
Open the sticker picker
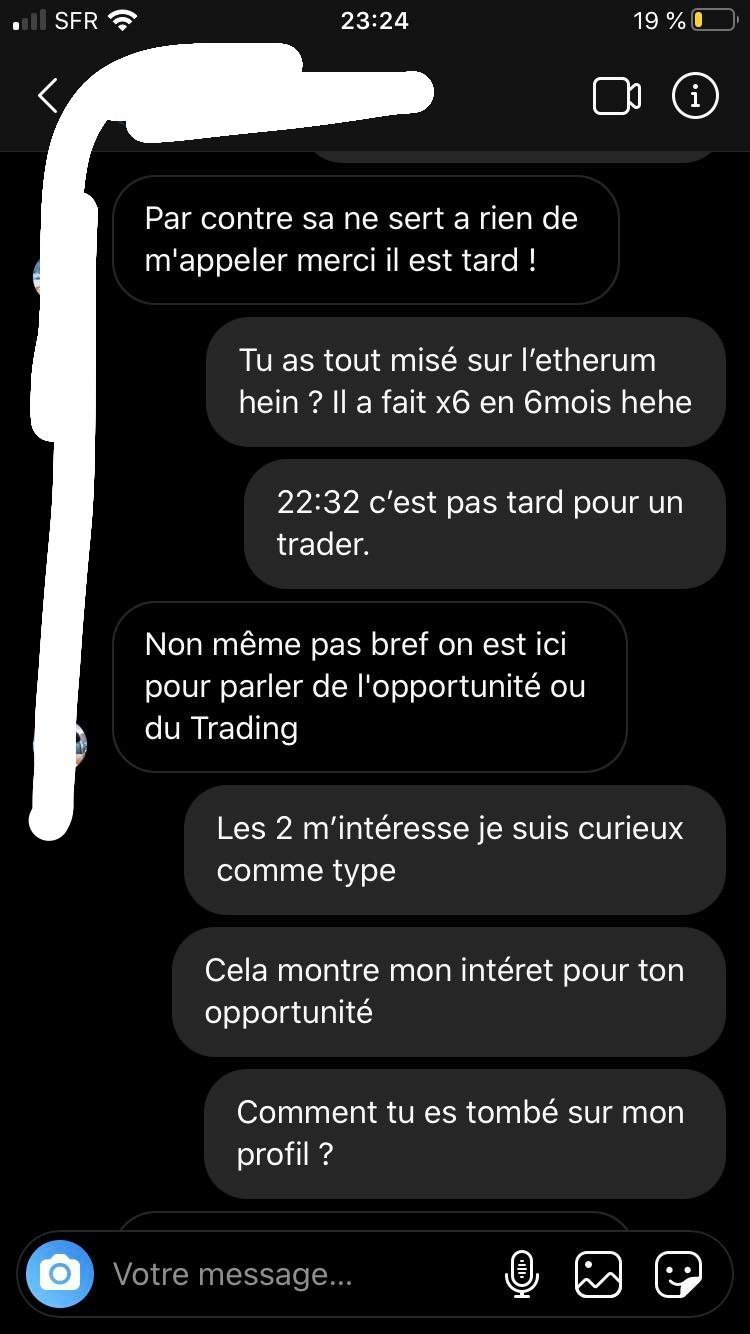click(678, 1274)
